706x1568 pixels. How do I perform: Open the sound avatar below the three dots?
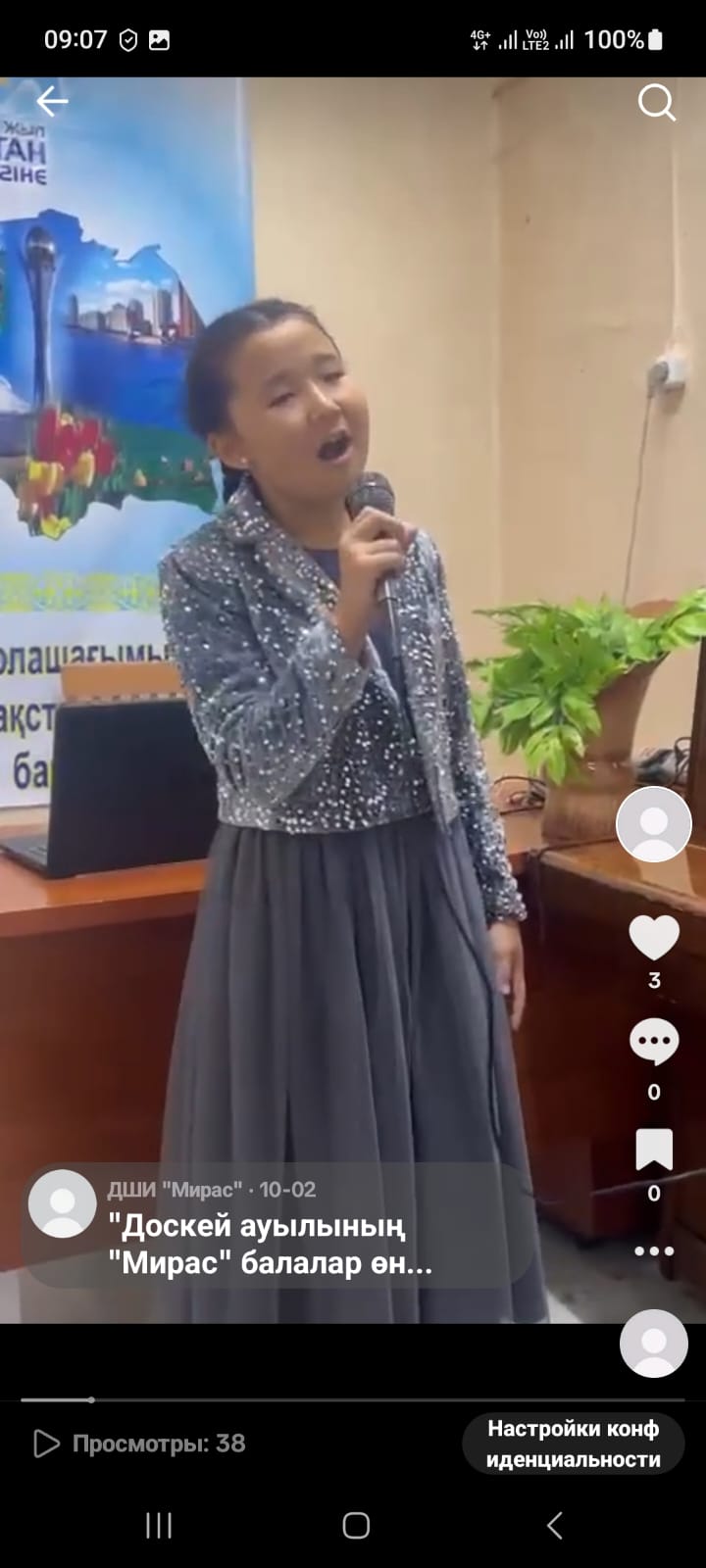click(x=653, y=1344)
